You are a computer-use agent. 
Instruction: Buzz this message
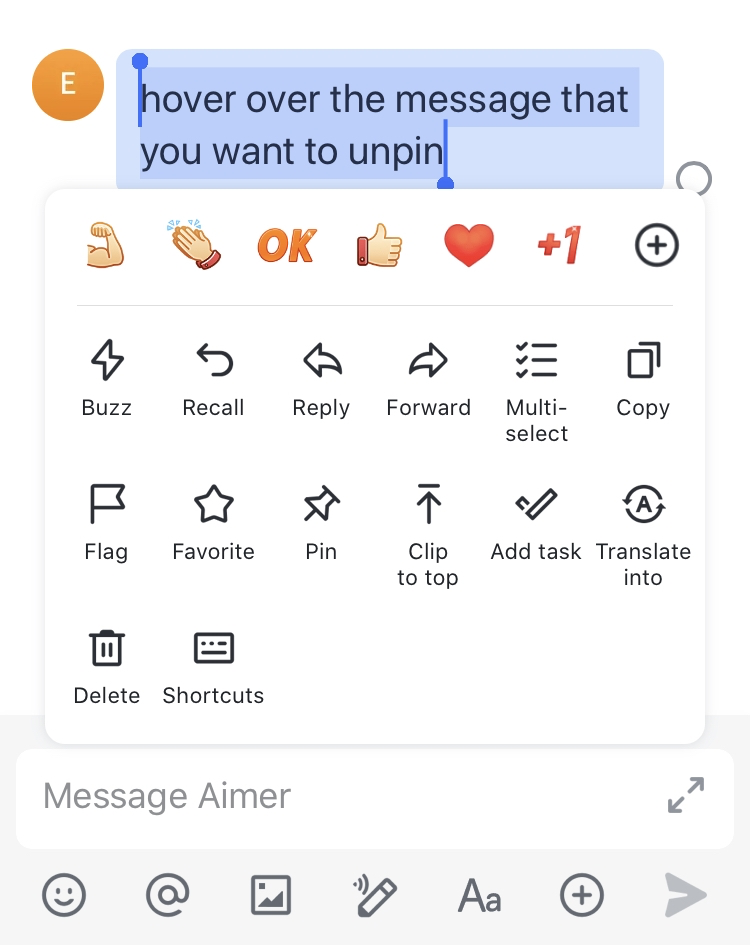[x=107, y=377]
